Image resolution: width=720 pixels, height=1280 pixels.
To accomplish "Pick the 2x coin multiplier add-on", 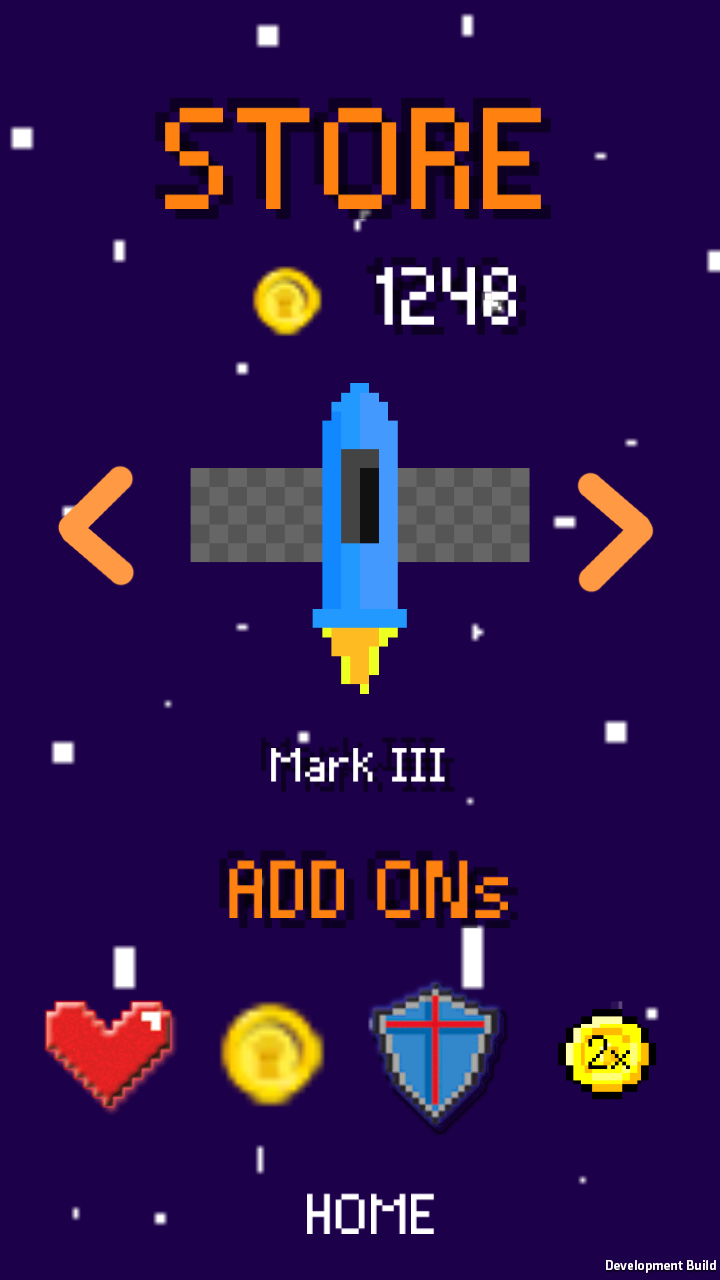I will pos(605,1054).
